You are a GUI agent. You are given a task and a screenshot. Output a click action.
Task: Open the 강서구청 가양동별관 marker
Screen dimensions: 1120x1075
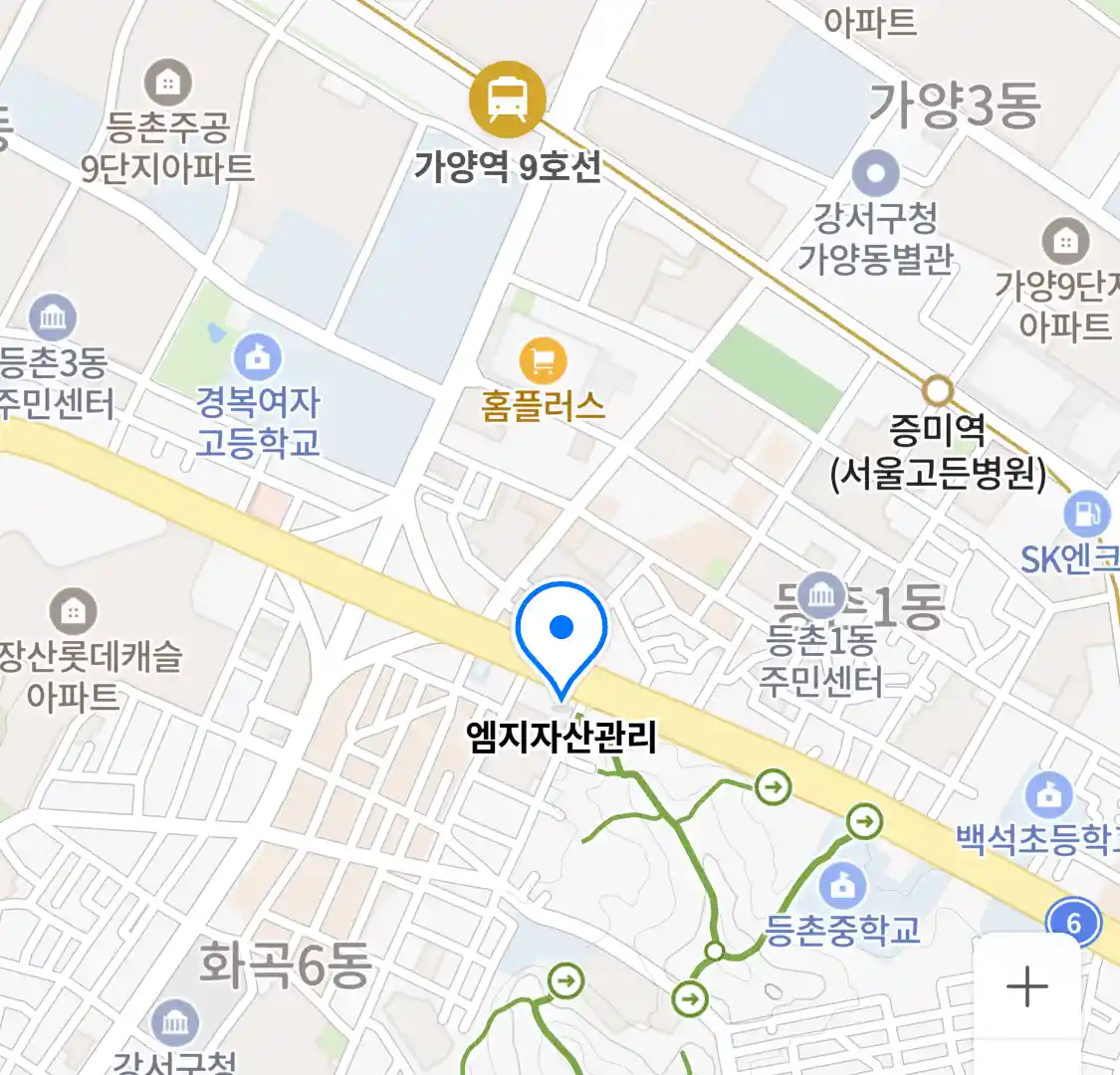coord(875,174)
